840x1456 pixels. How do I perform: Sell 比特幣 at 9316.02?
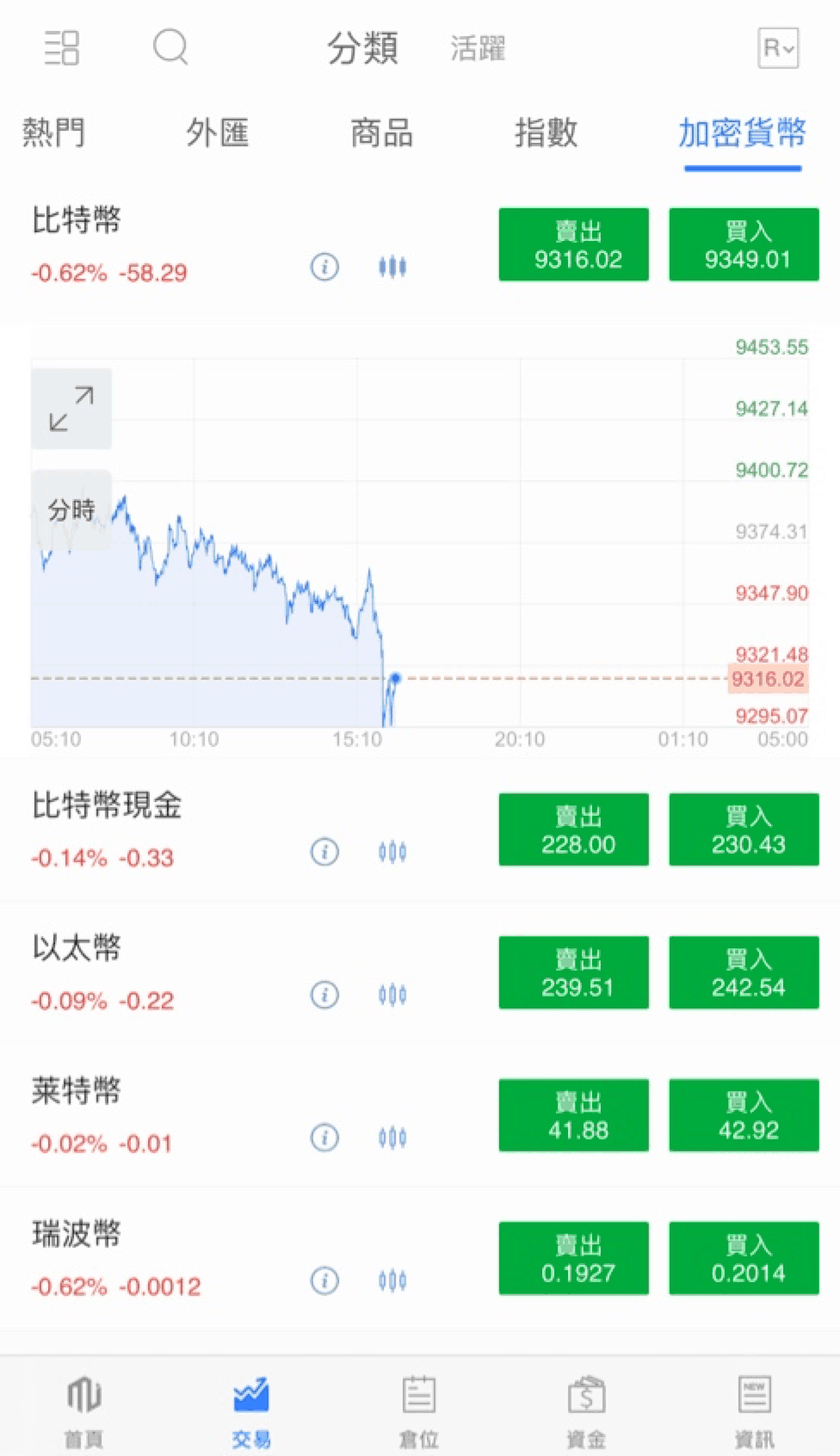pyautogui.click(x=574, y=244)
